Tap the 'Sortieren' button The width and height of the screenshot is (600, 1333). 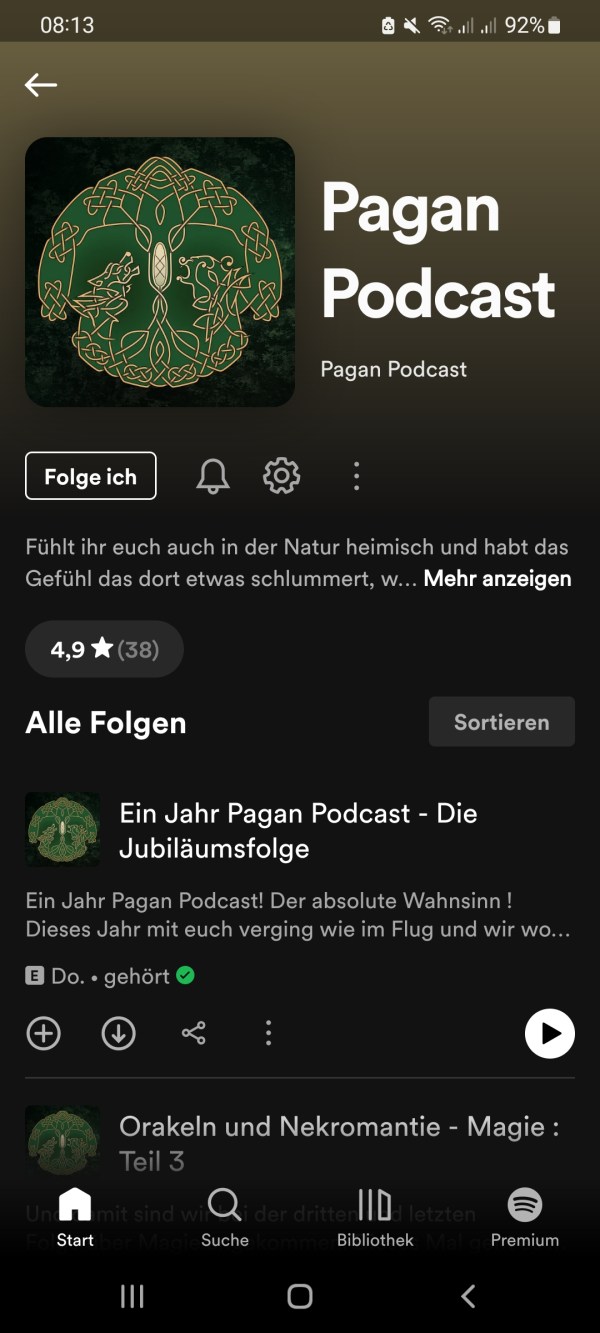(x=501, y=722)
